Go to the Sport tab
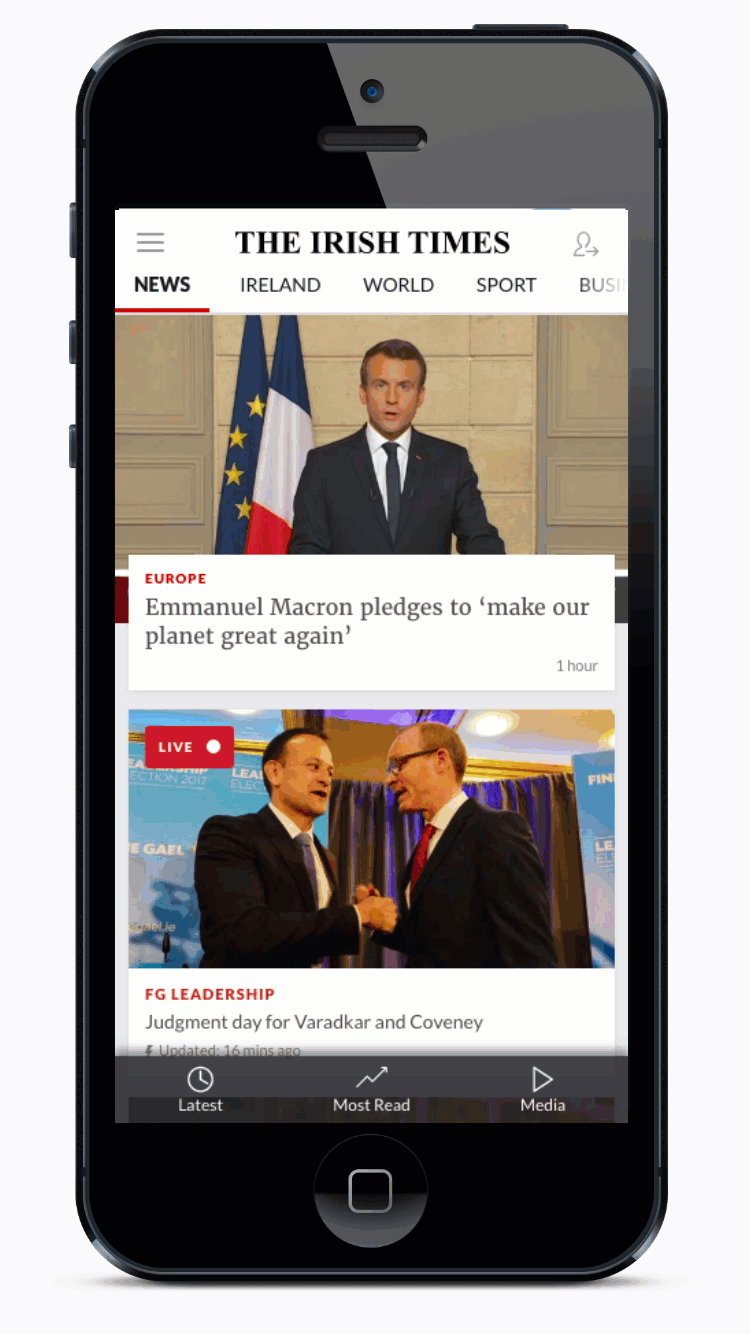 pos(506,285)
